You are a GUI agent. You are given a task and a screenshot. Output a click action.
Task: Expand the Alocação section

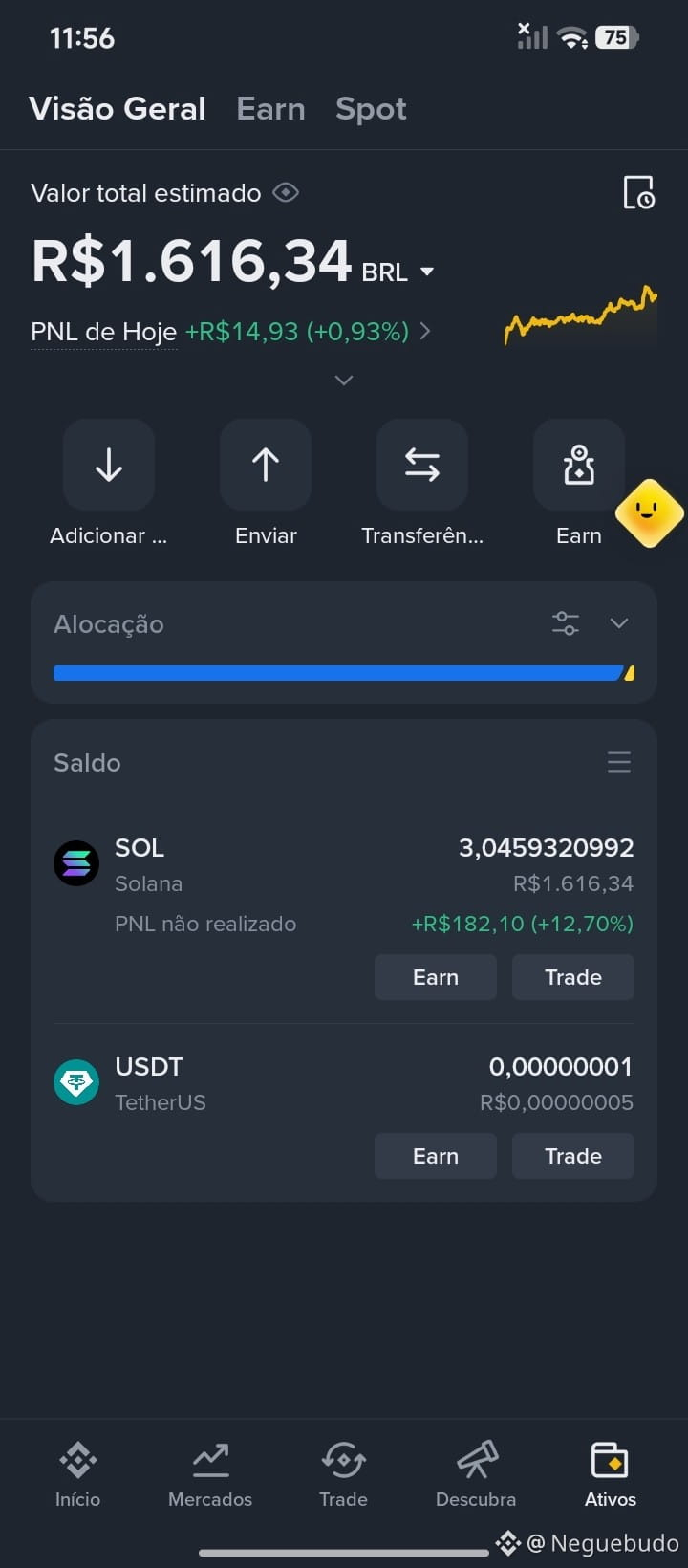pos(619,623)
